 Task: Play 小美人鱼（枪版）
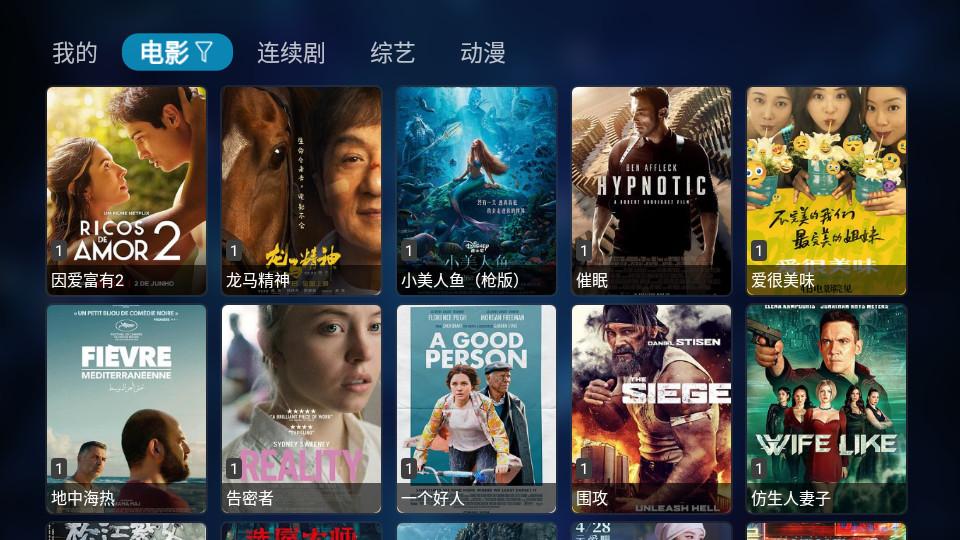(x=476, y=190)
